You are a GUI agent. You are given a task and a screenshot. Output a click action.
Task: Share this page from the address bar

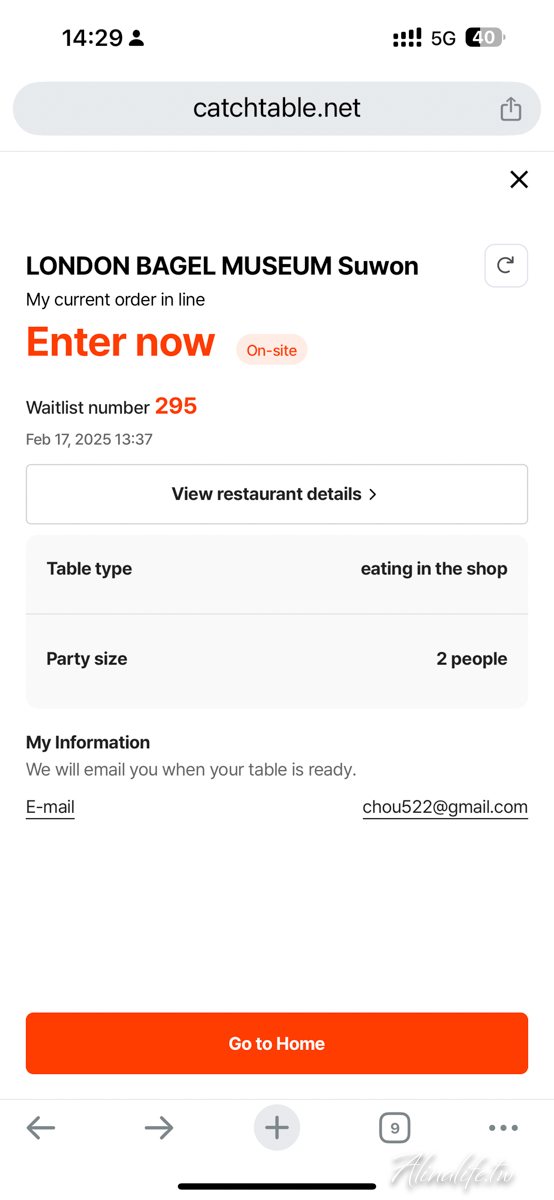[511, 108]
